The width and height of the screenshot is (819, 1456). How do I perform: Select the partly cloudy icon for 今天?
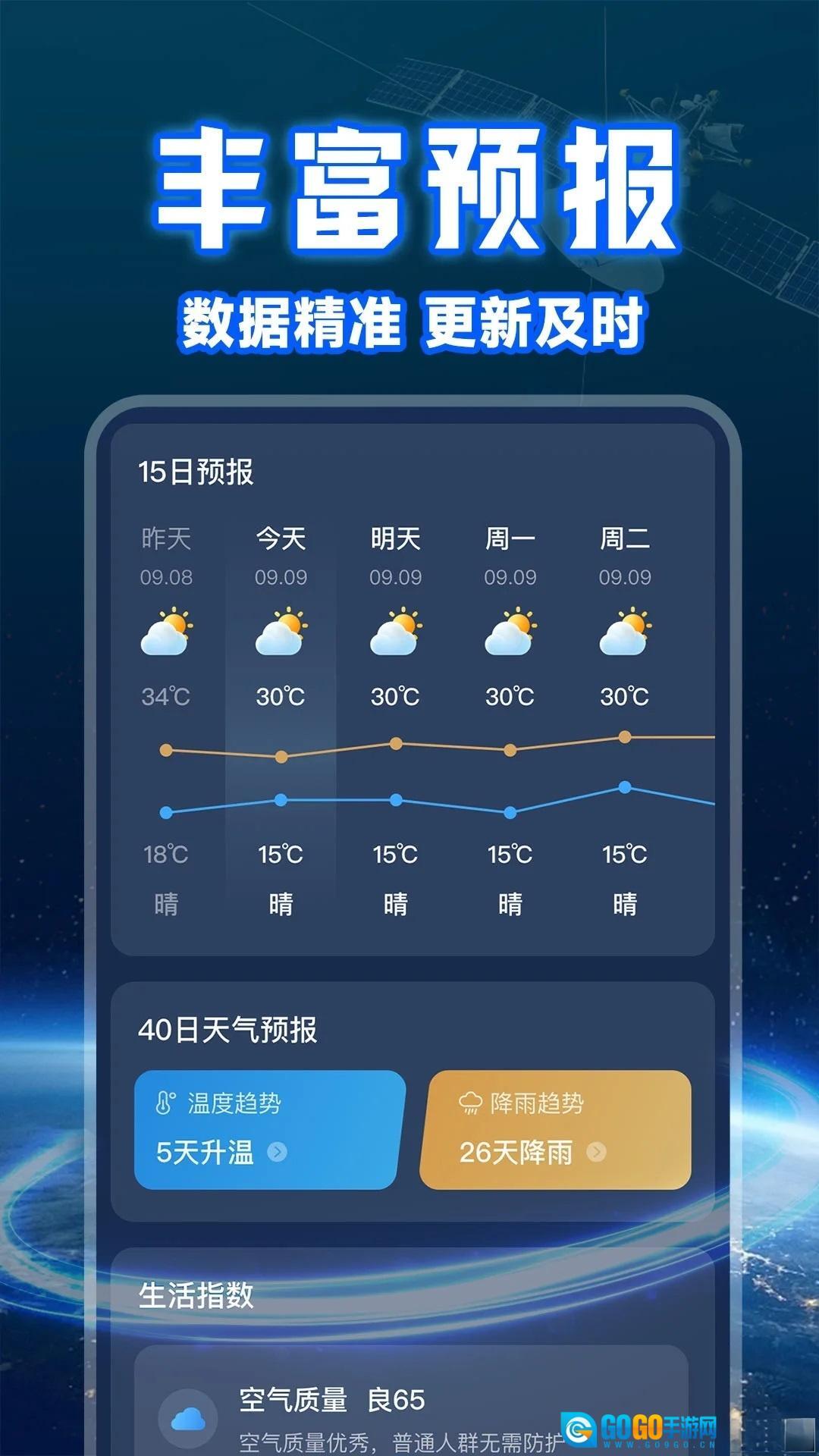(x=282, y=633)
